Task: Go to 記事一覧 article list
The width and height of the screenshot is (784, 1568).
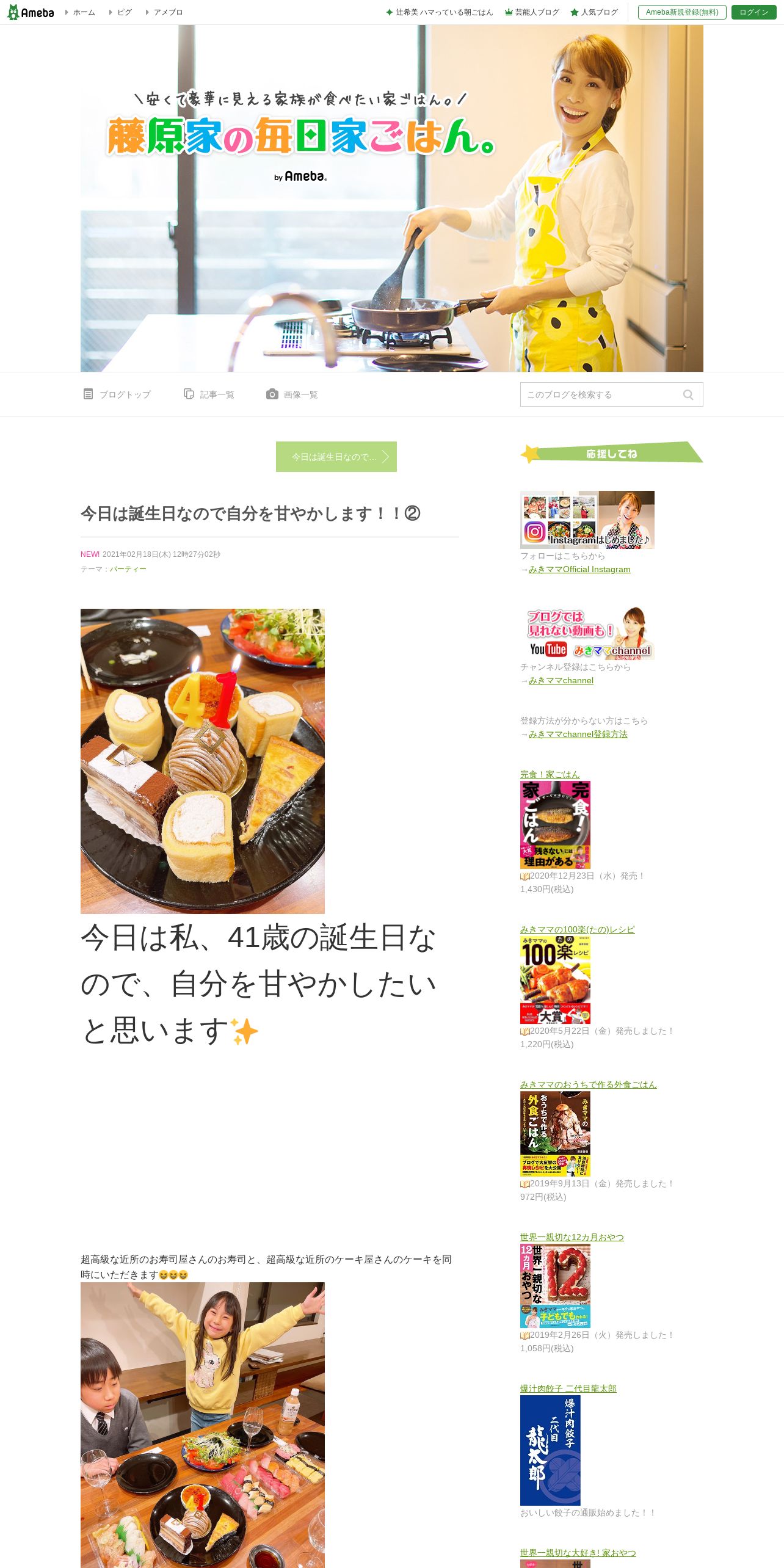Action: pyautogui.click(x=209, y=394)
